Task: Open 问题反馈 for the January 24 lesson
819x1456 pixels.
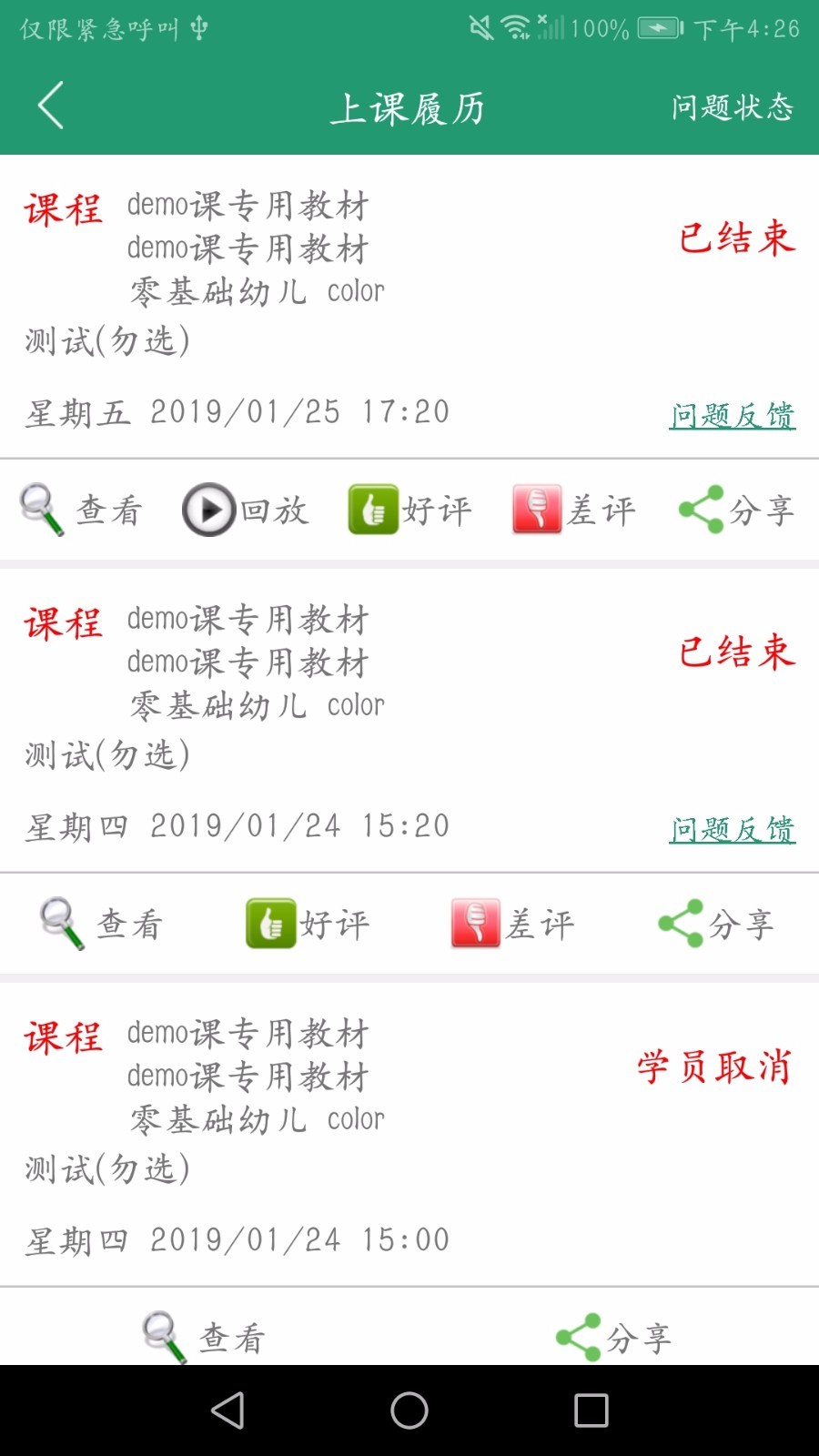Action: [733, 828]
